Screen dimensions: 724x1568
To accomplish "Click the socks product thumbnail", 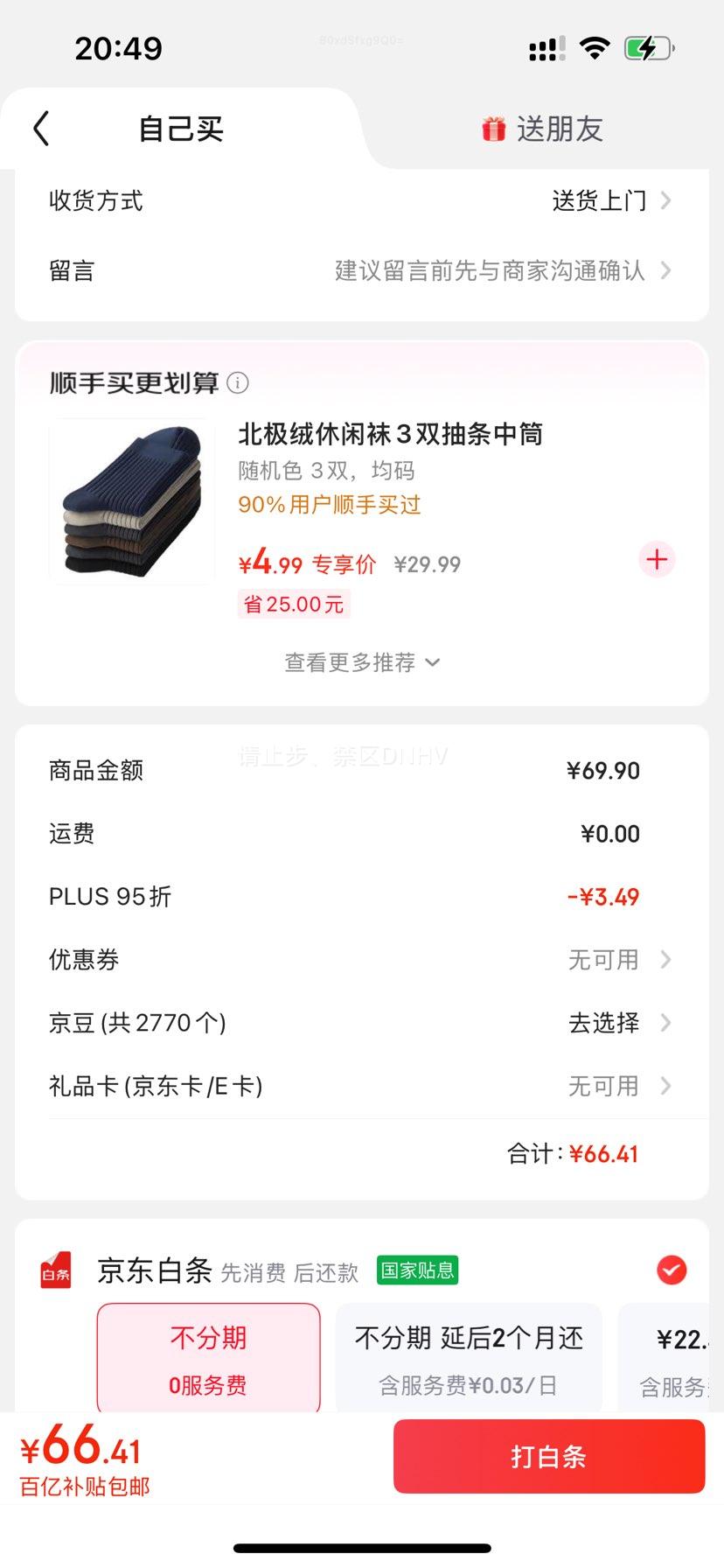I will (x=131, y=501).
